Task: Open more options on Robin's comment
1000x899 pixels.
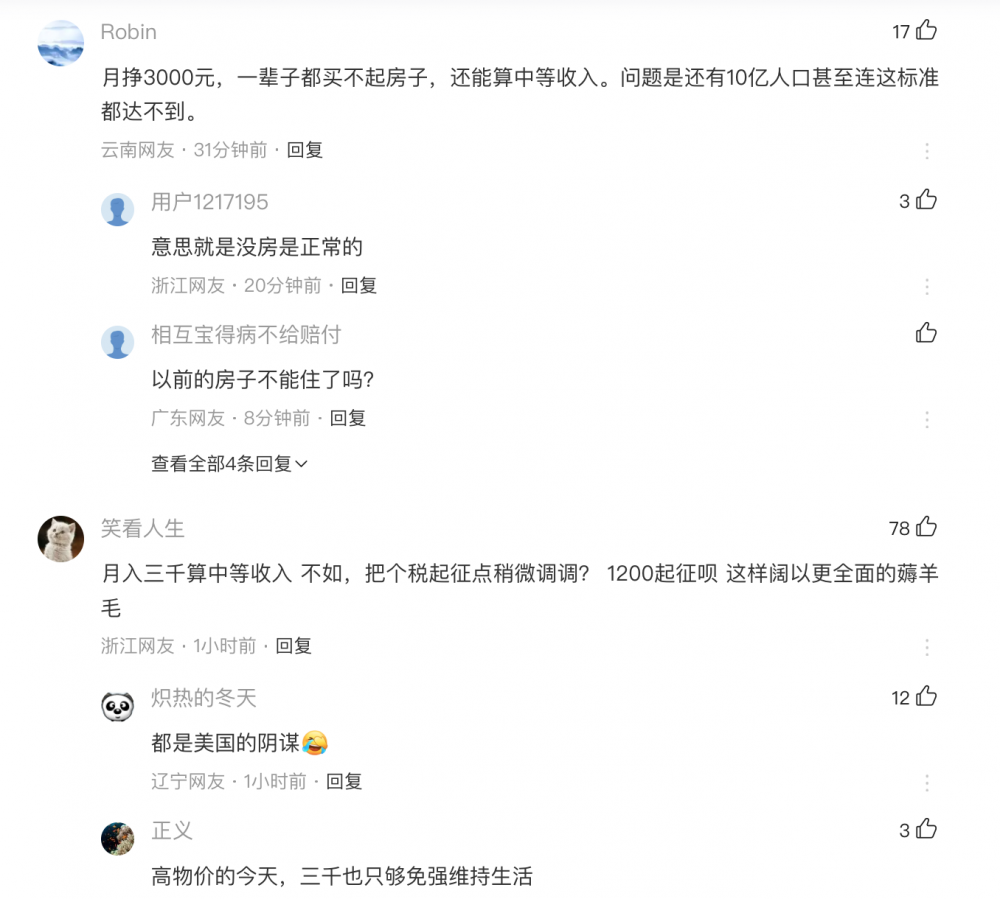Action: (927, 151)
